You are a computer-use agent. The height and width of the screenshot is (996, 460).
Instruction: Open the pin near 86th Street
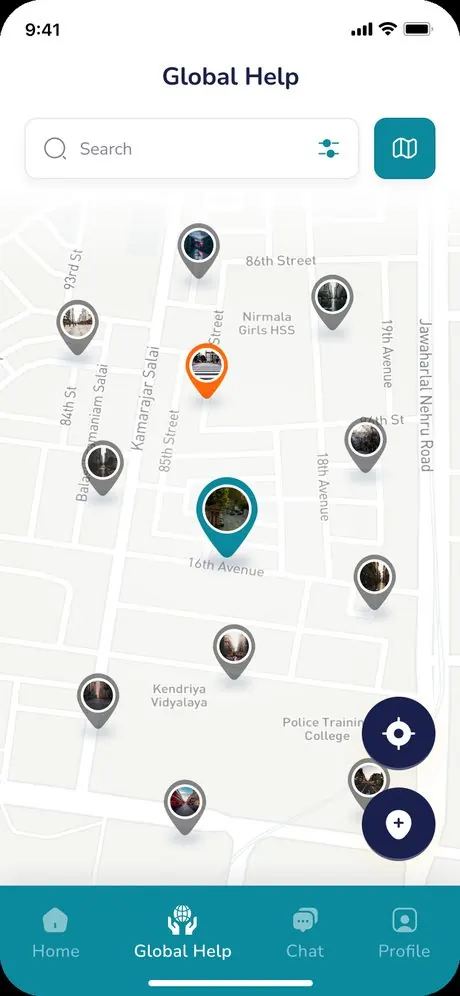[199, 250]
